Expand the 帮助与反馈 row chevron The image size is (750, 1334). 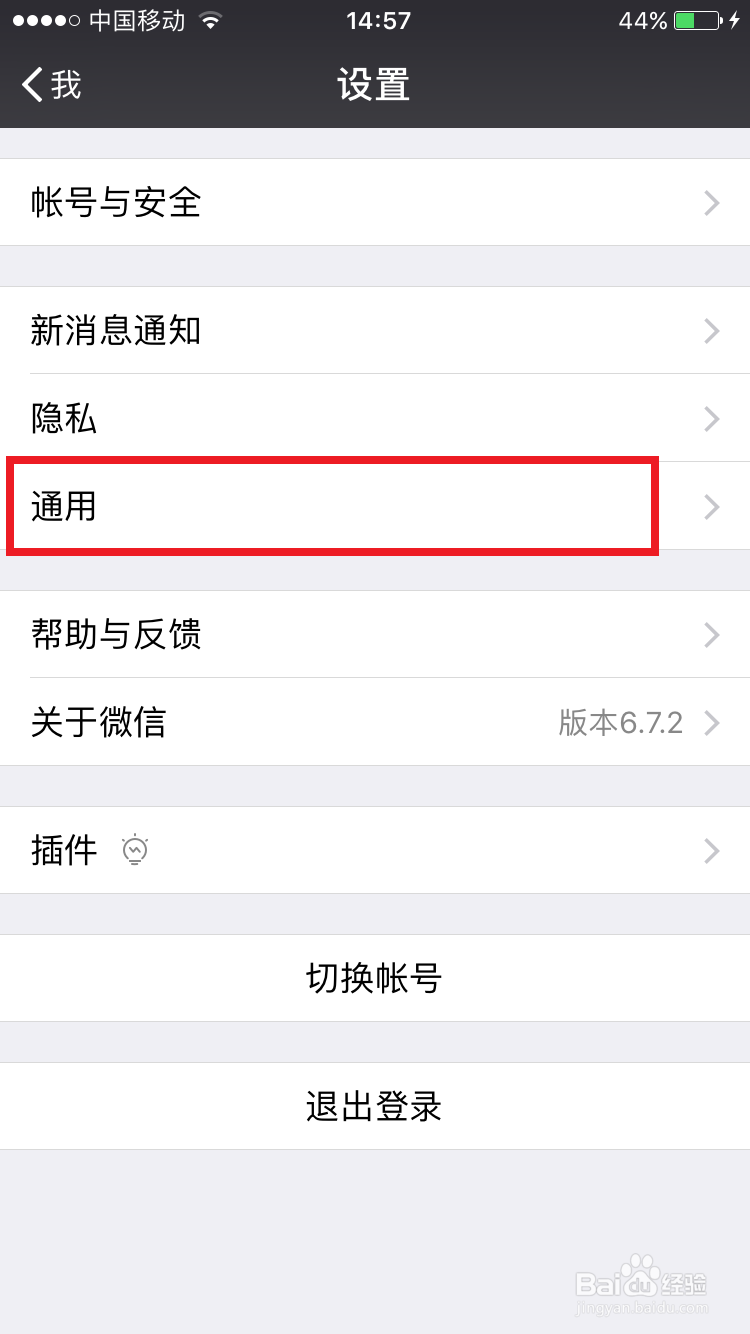[711, 635]
